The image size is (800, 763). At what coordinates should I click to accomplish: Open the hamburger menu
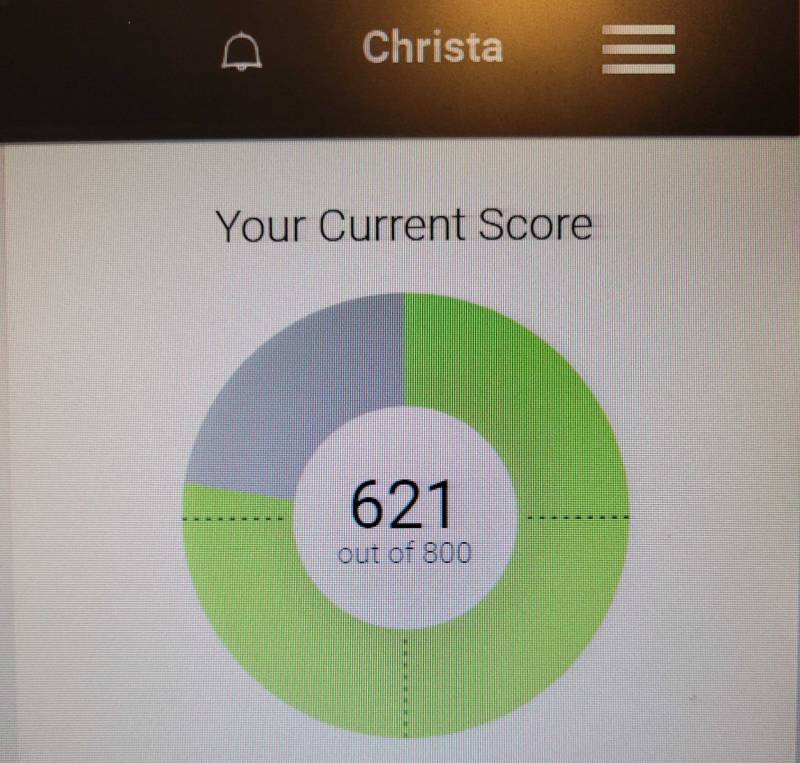[638, 49]
